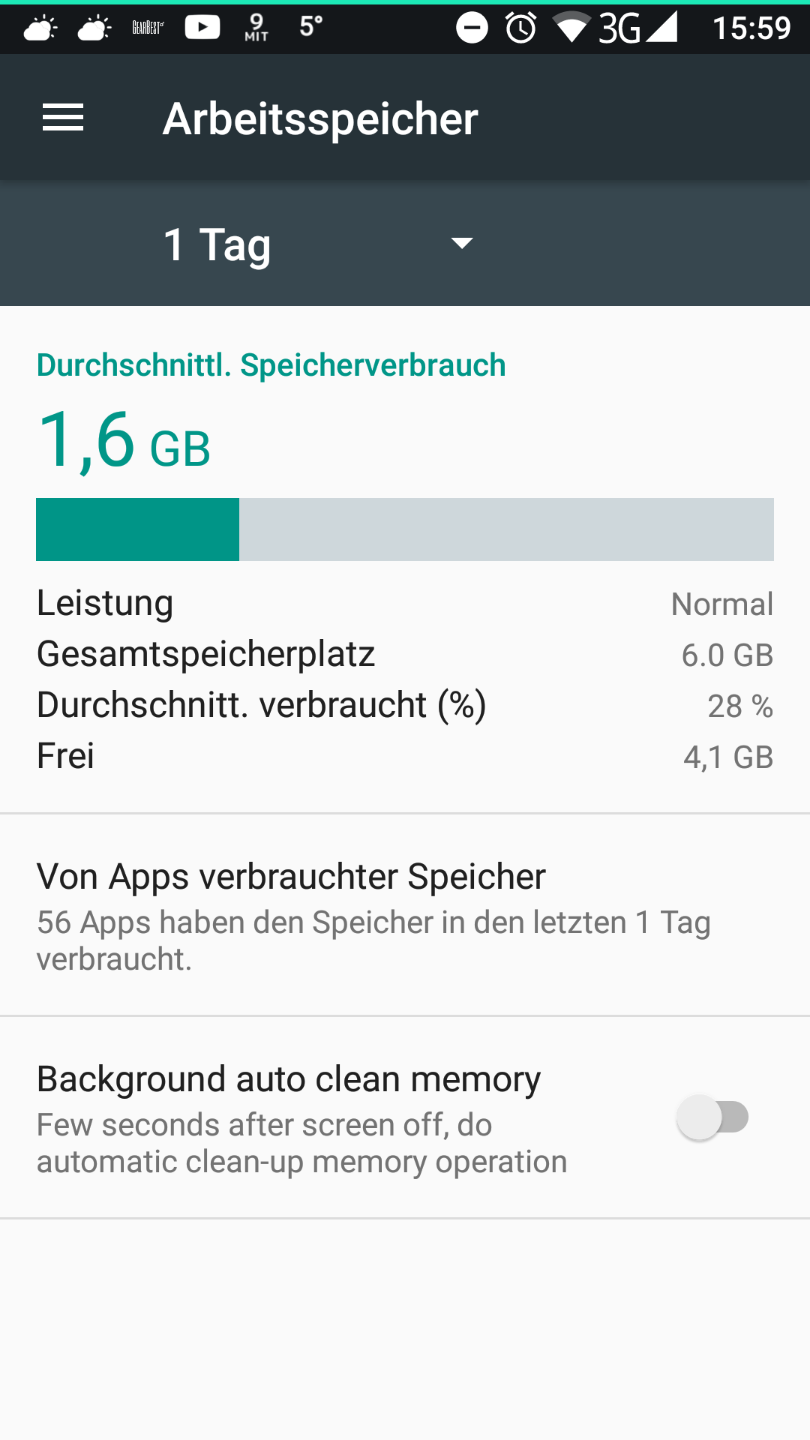Image resolution: width=810 pixels, height=1440 pixels.
Task: Enable Background auto clean memory switch
Action: tap(713, 1117)
